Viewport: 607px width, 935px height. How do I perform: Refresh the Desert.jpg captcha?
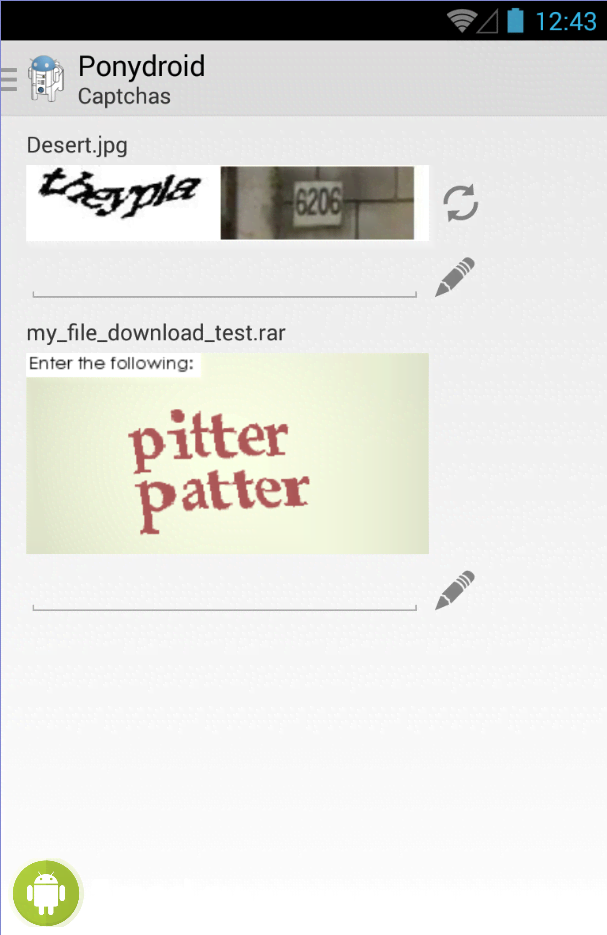tap(460, 203)
